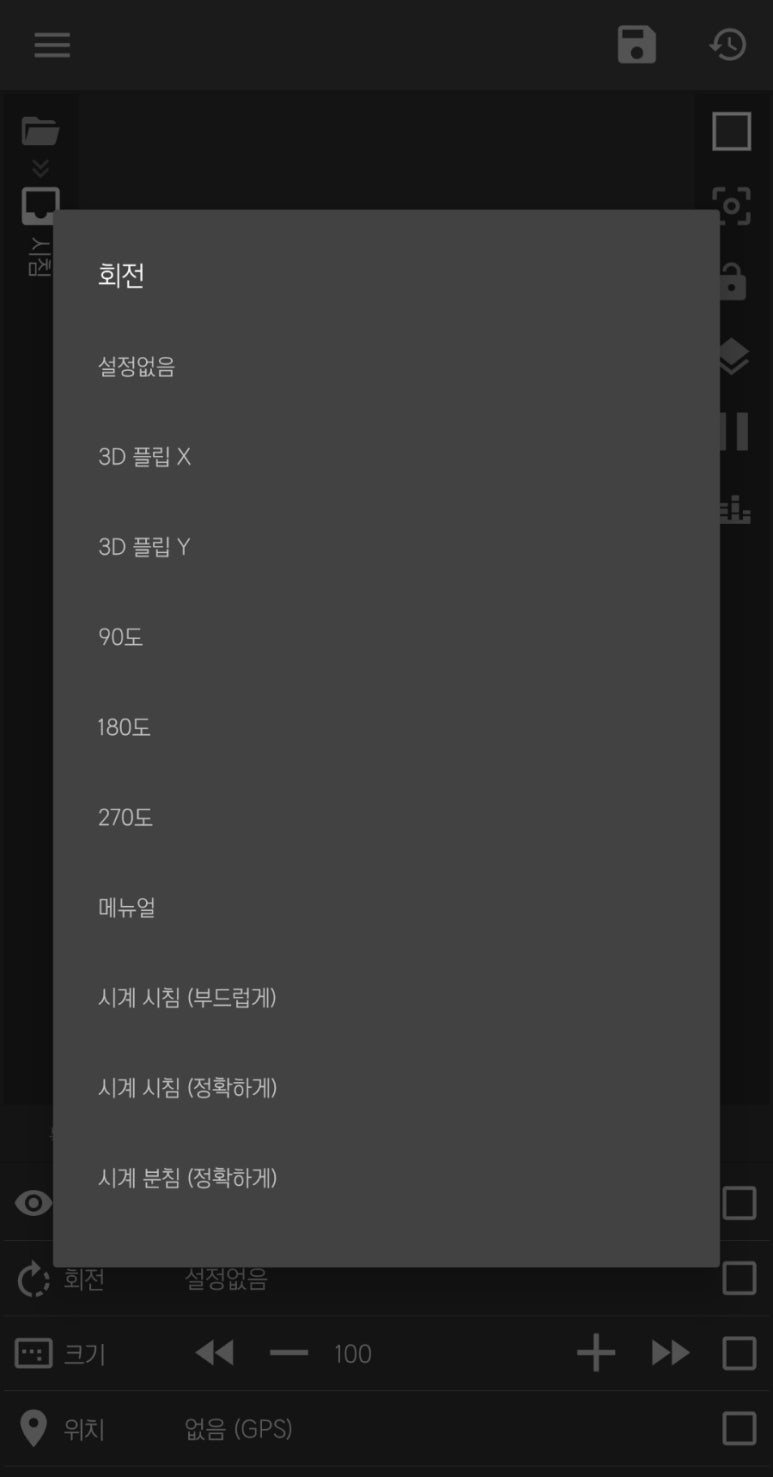Select 시계 분침 (정확하게)
The image size is (773, 1477).
pos(187,1177)
